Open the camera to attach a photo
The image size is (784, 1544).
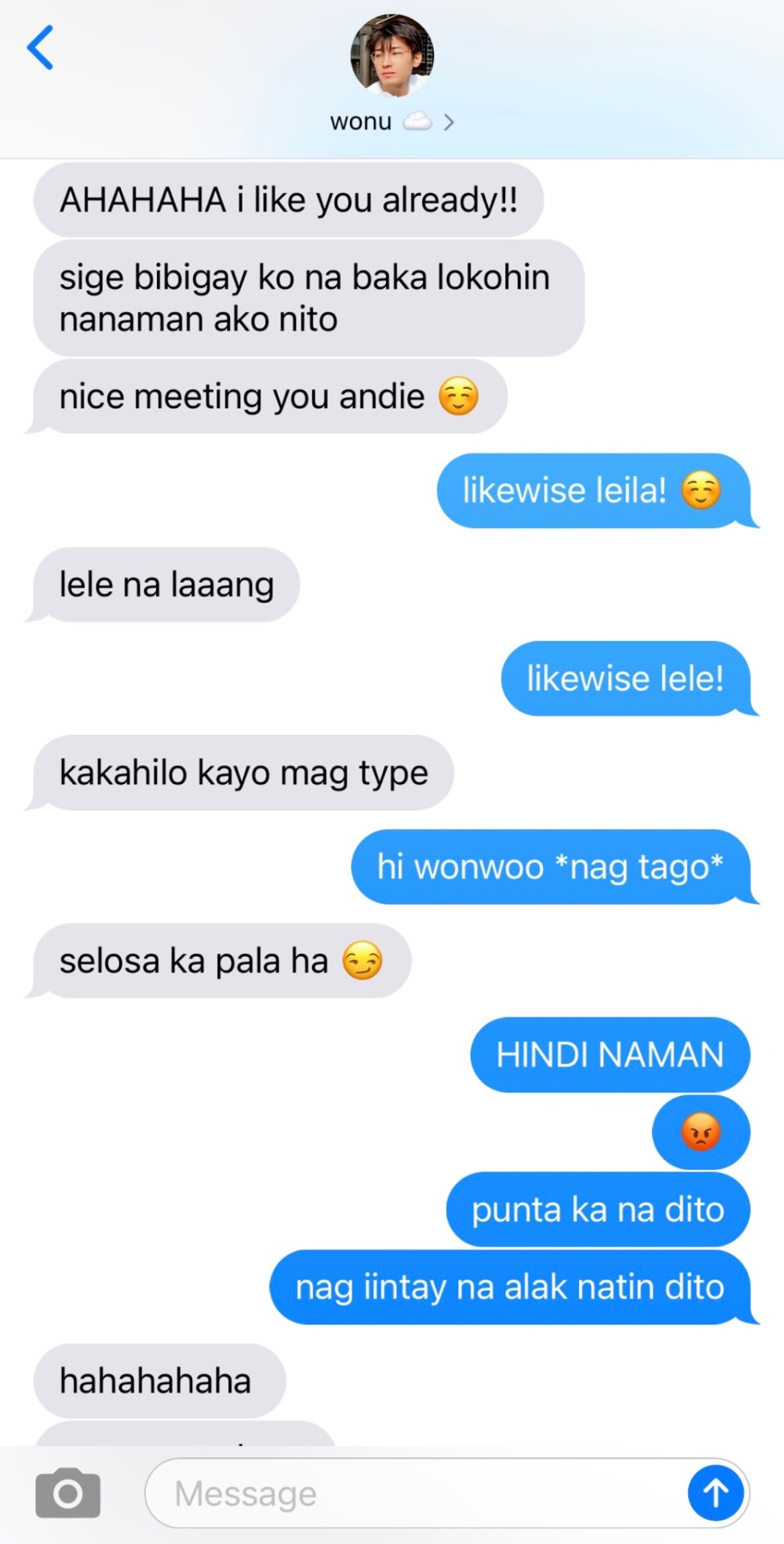(x=68, y=1493)
